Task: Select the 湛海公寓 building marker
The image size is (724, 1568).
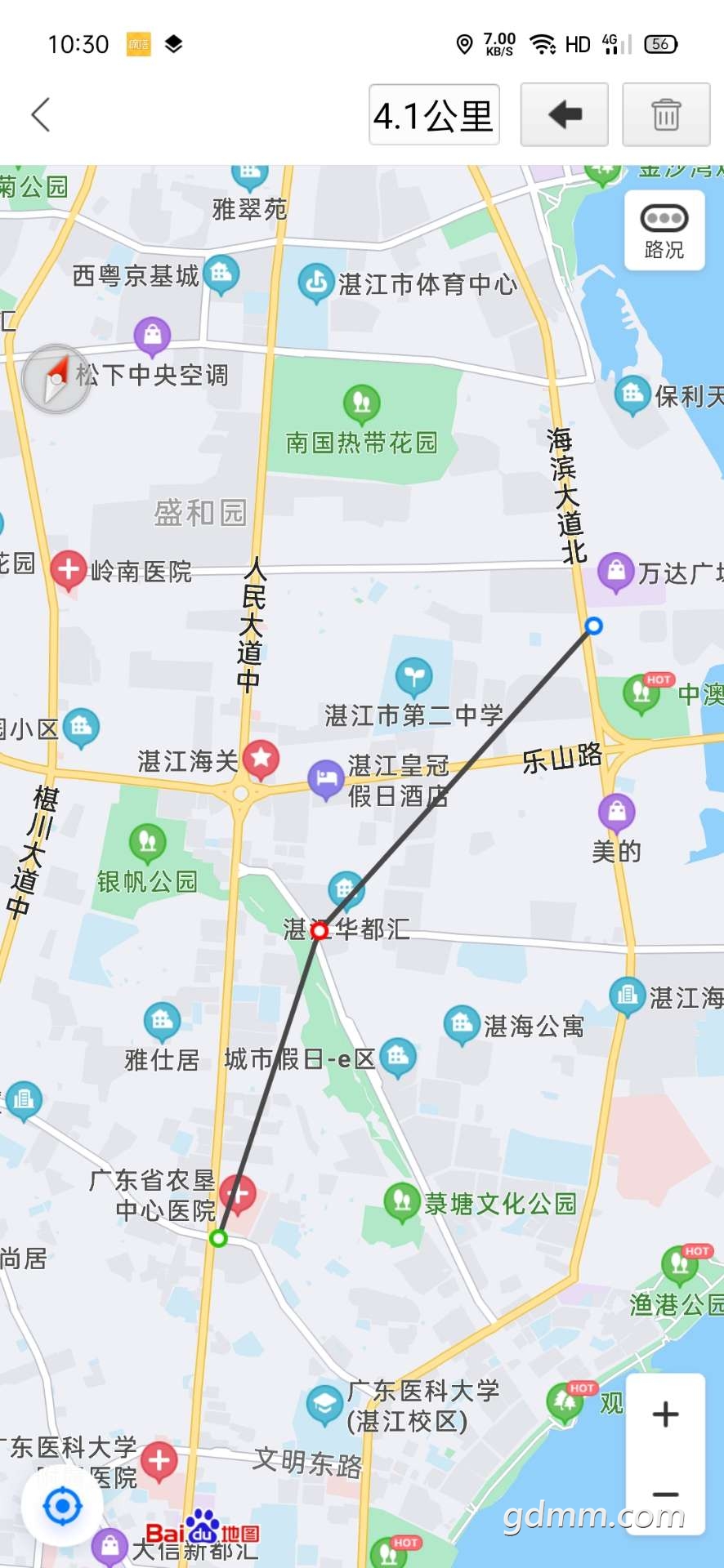Action: [462, 1024]
